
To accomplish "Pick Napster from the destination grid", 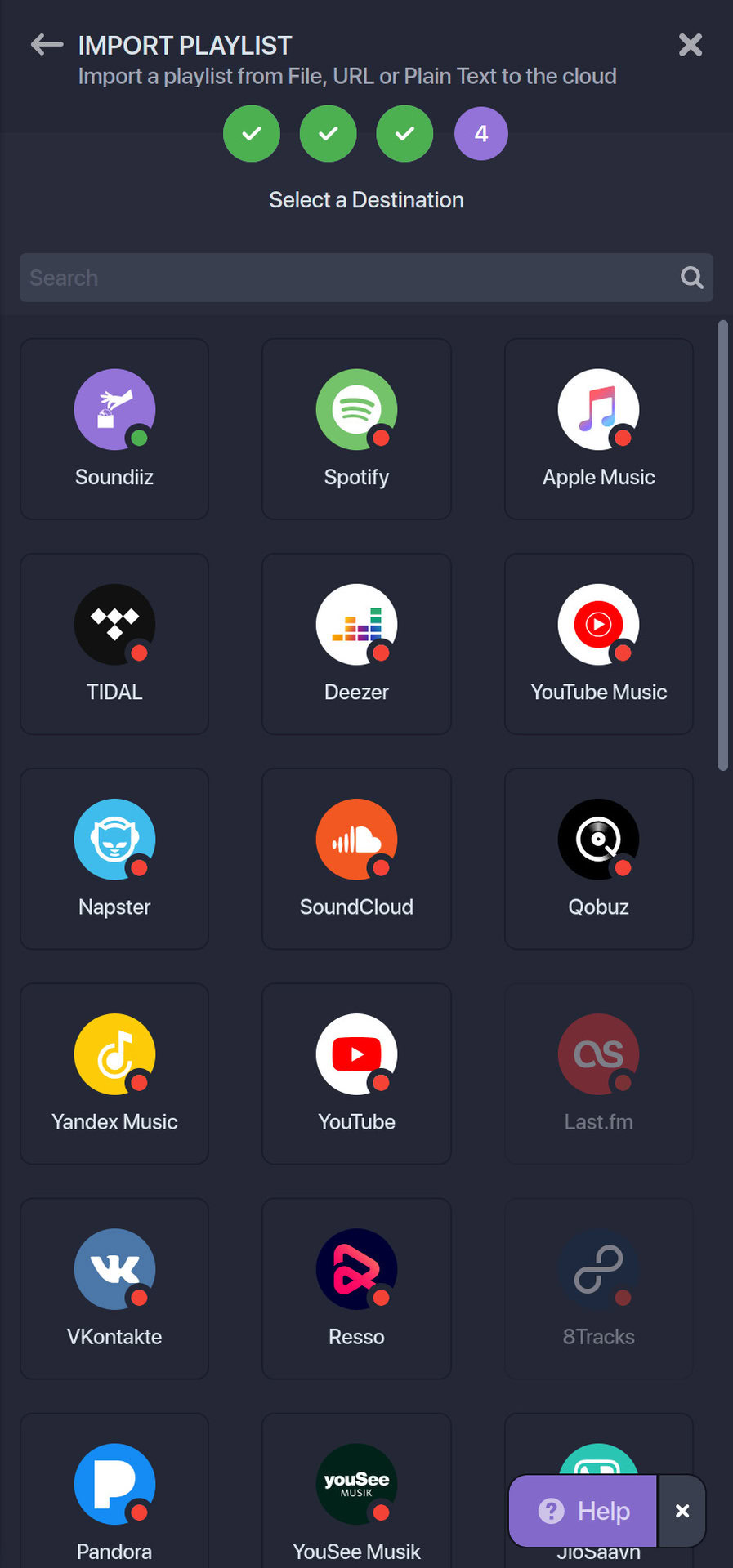I will coord(114,858).
